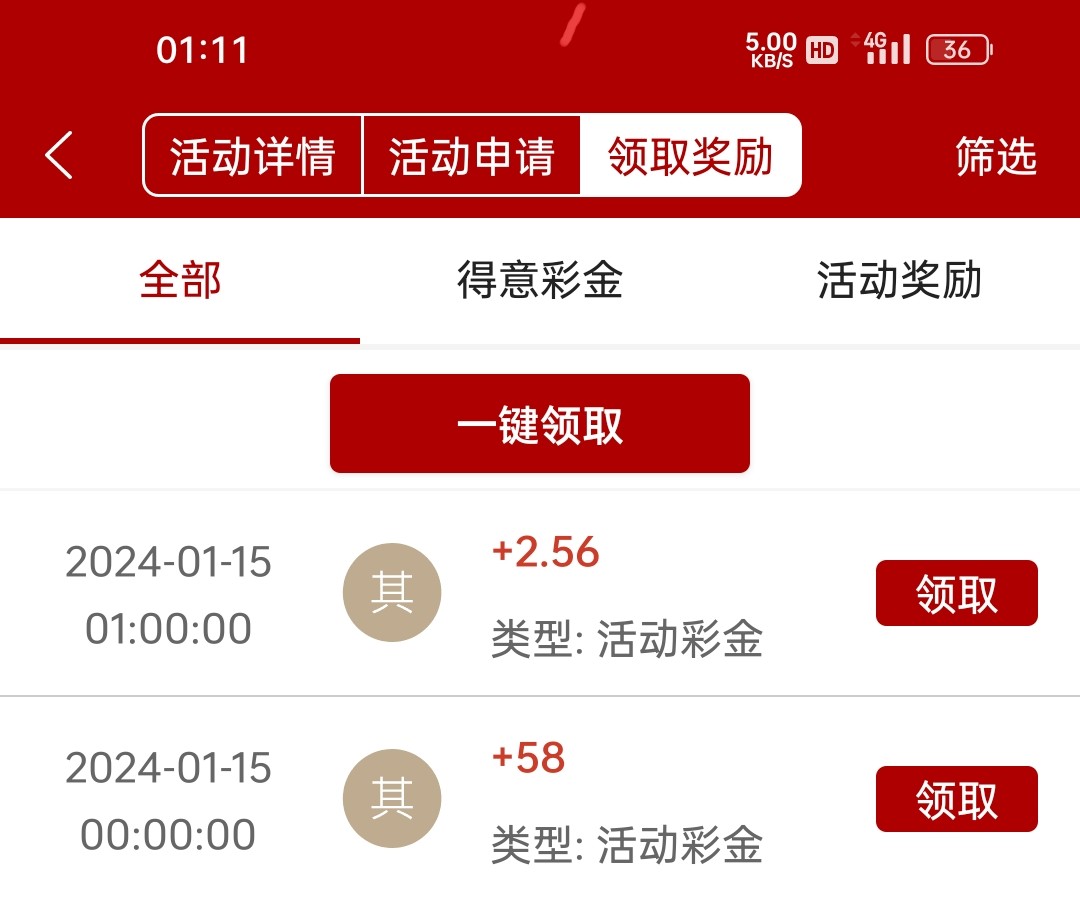Go back using the top-left arrow
1080x901 pixels.
60,157
